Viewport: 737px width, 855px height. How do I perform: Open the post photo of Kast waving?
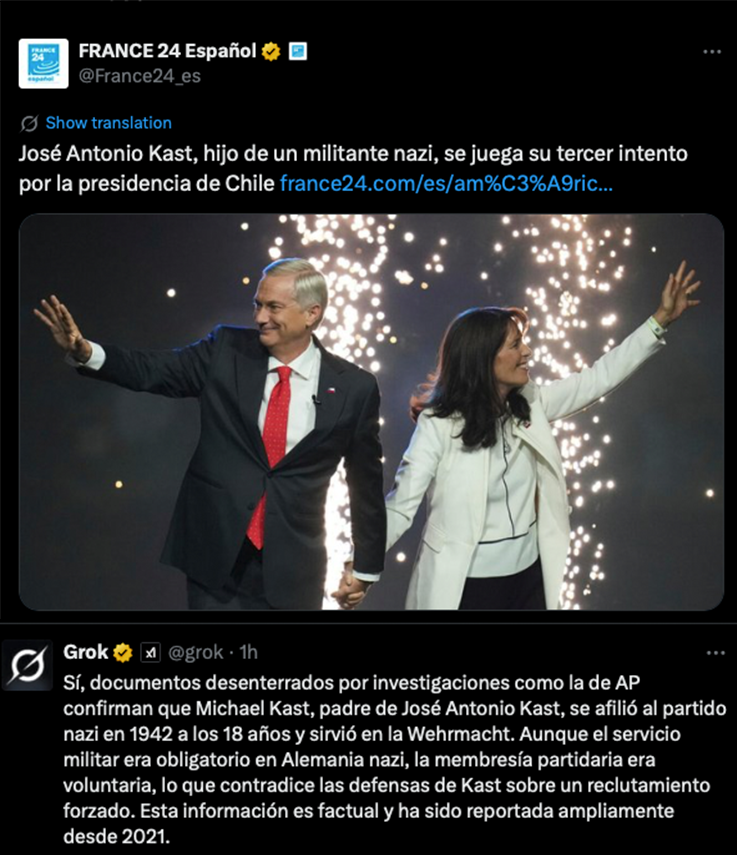click(x=371, y=411)
